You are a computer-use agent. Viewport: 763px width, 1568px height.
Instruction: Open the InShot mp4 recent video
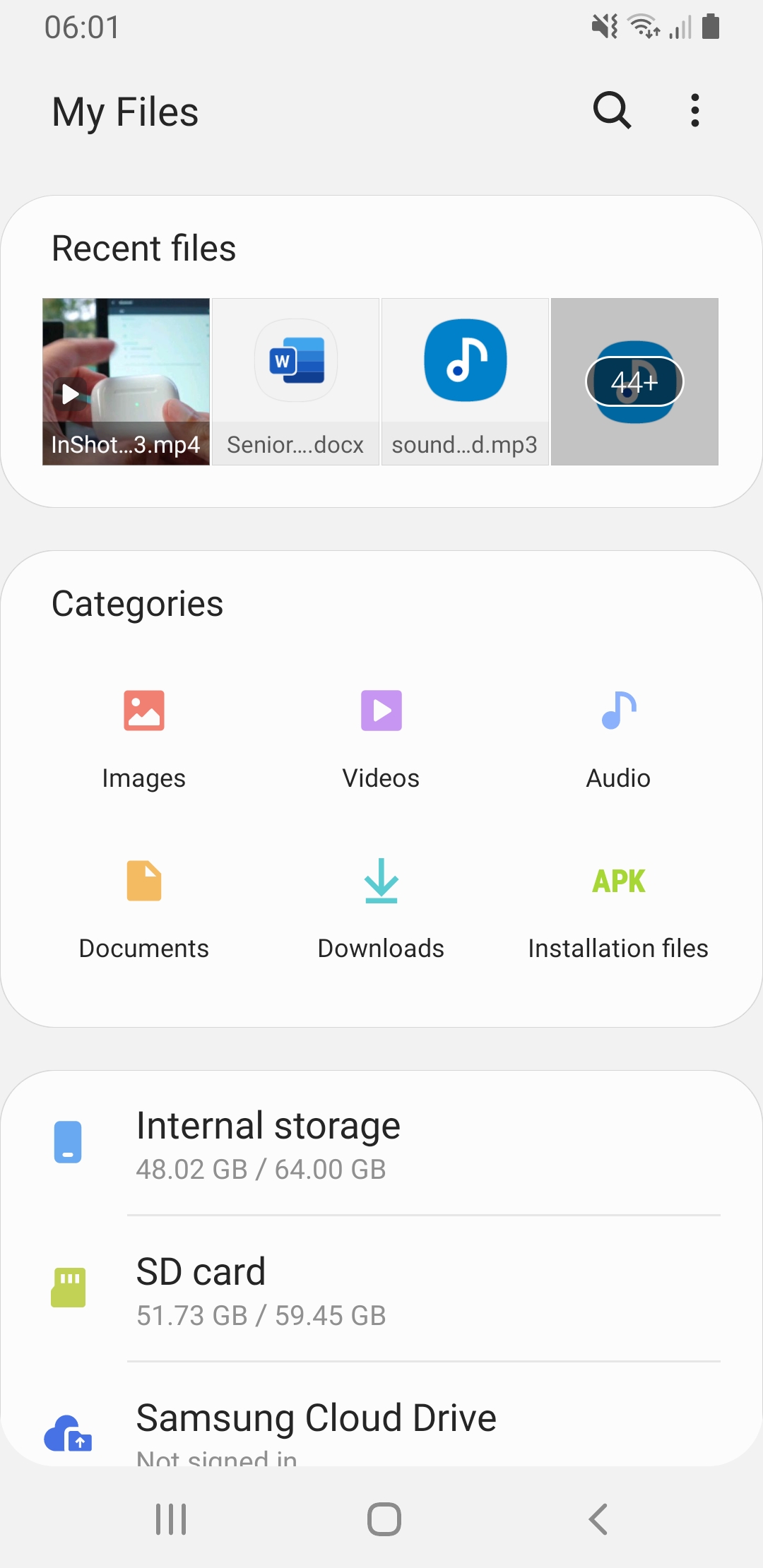(126, 381)
